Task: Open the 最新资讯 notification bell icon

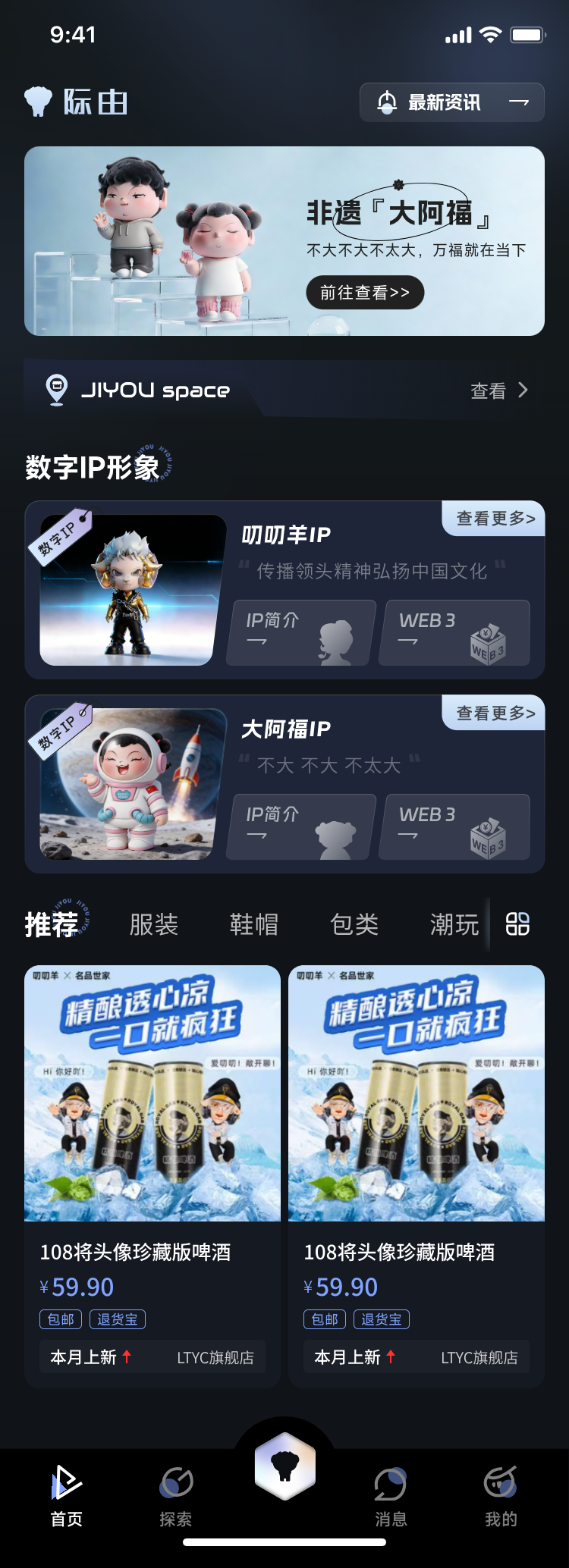Action: [x=387, y=102]
